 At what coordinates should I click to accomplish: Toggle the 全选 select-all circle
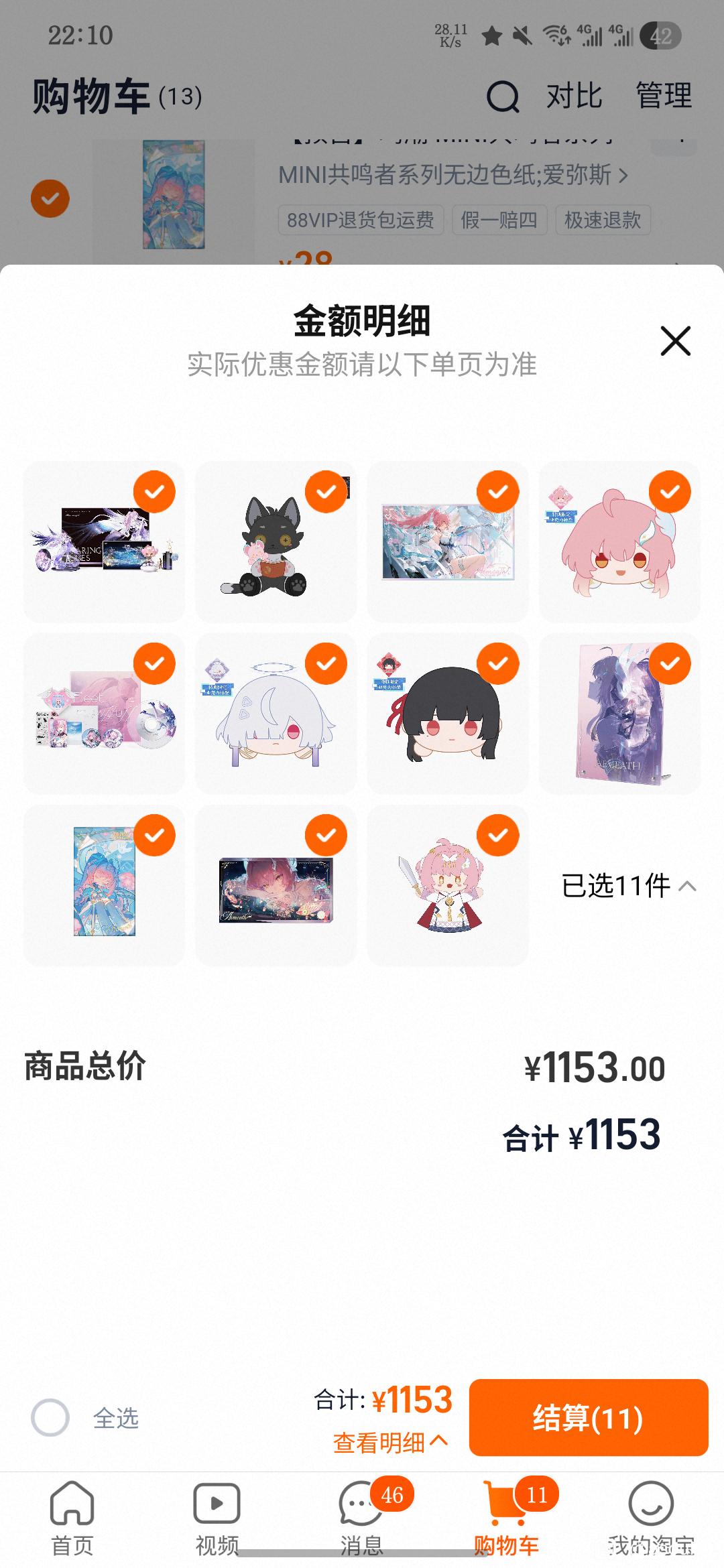pyautogui.click(x=50, y=1417)
